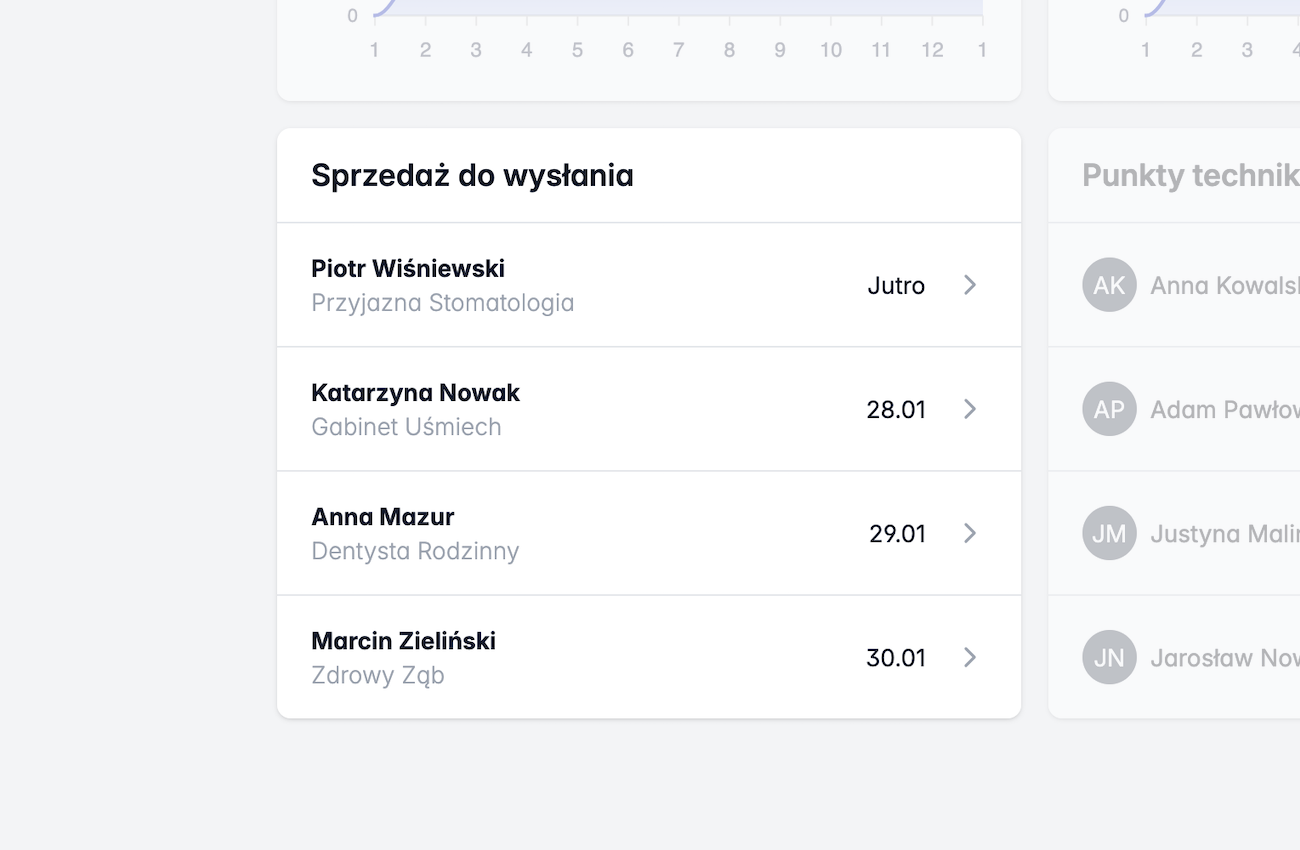Open Piotr Wiśniewski's sale due Jutro
The height and width of the screenshot is (850, 1300).
pyautogui.click(x=648, y=285)
